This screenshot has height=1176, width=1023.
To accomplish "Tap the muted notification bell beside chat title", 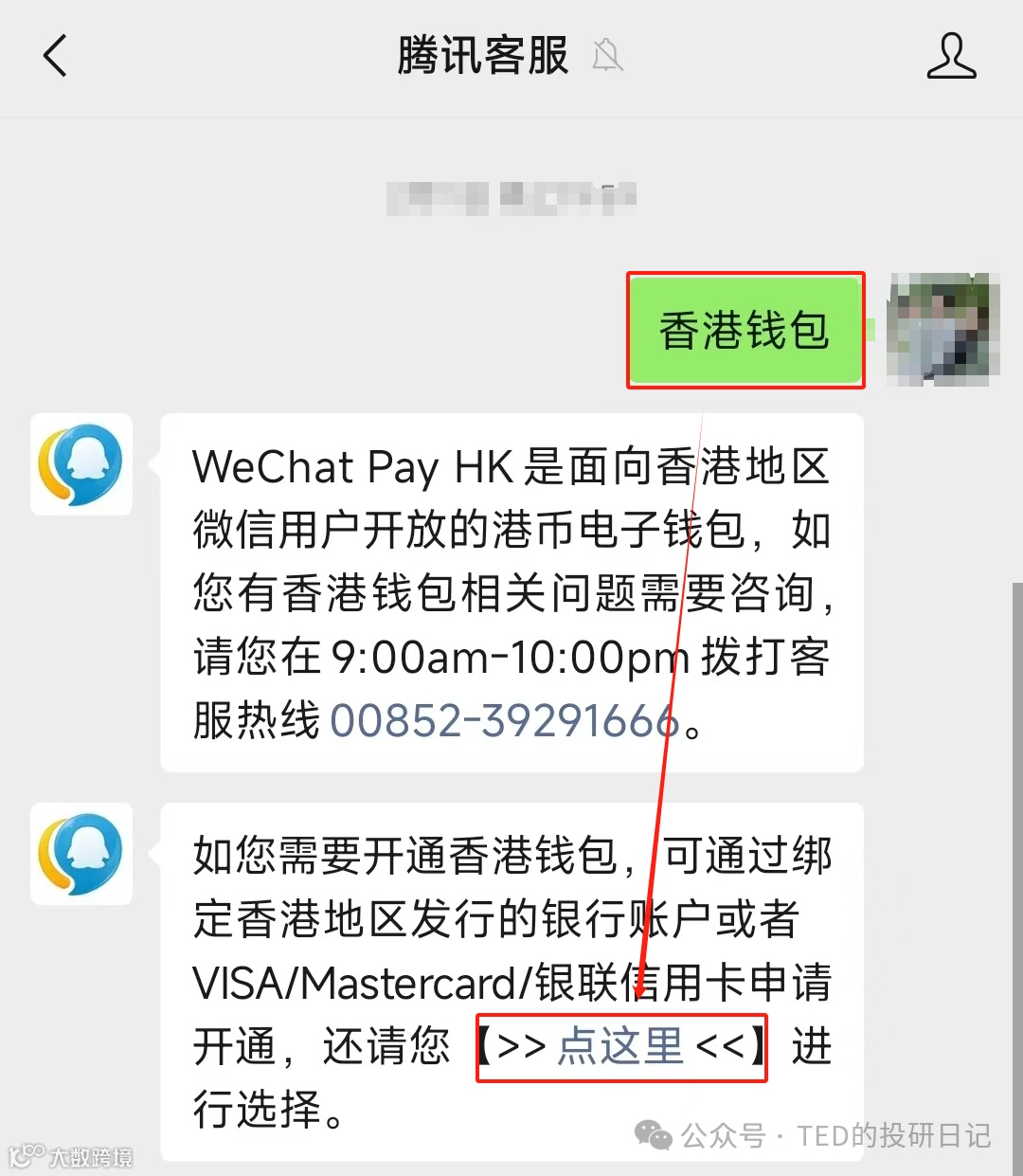I will pyautogui.click(x=607, y=57).
